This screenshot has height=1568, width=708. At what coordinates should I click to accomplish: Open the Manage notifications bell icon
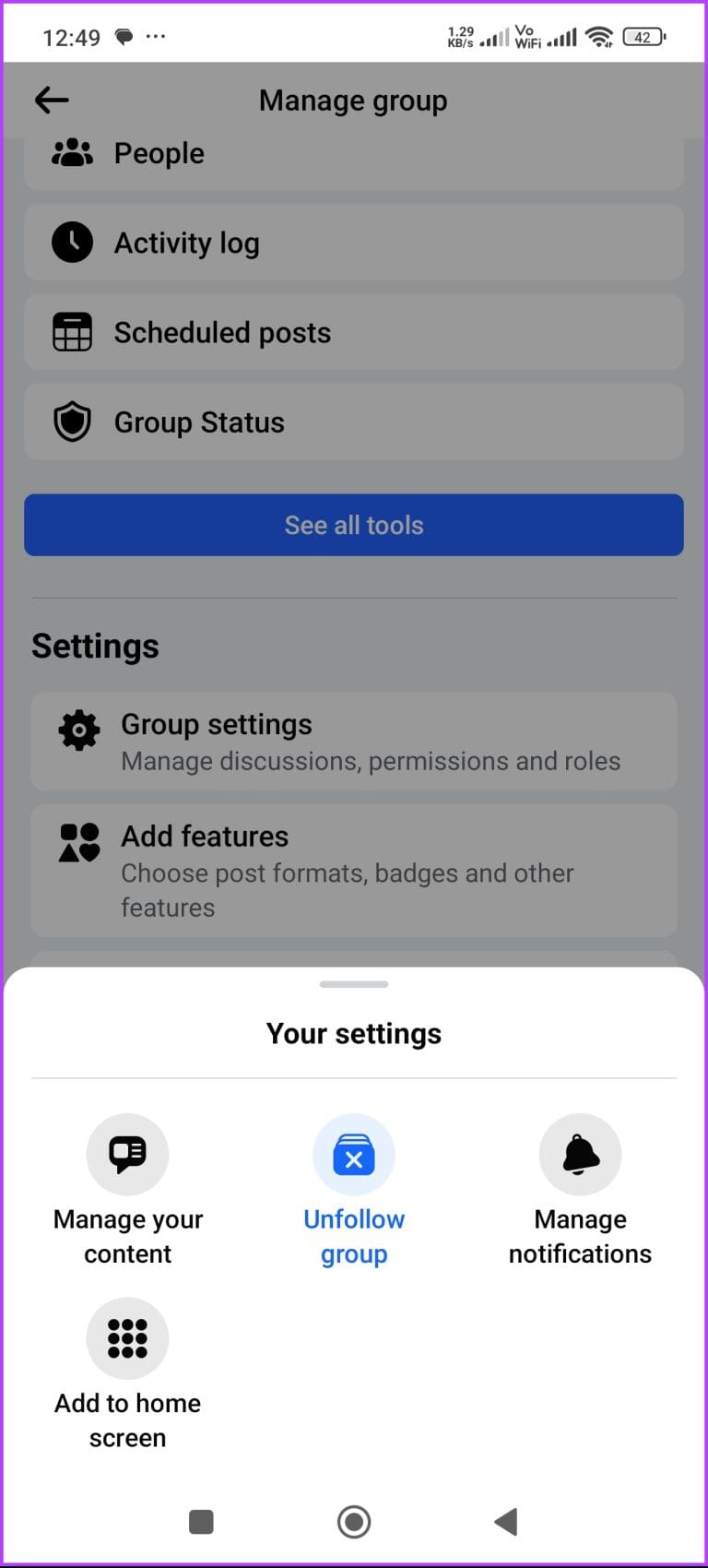(580, 1154)
